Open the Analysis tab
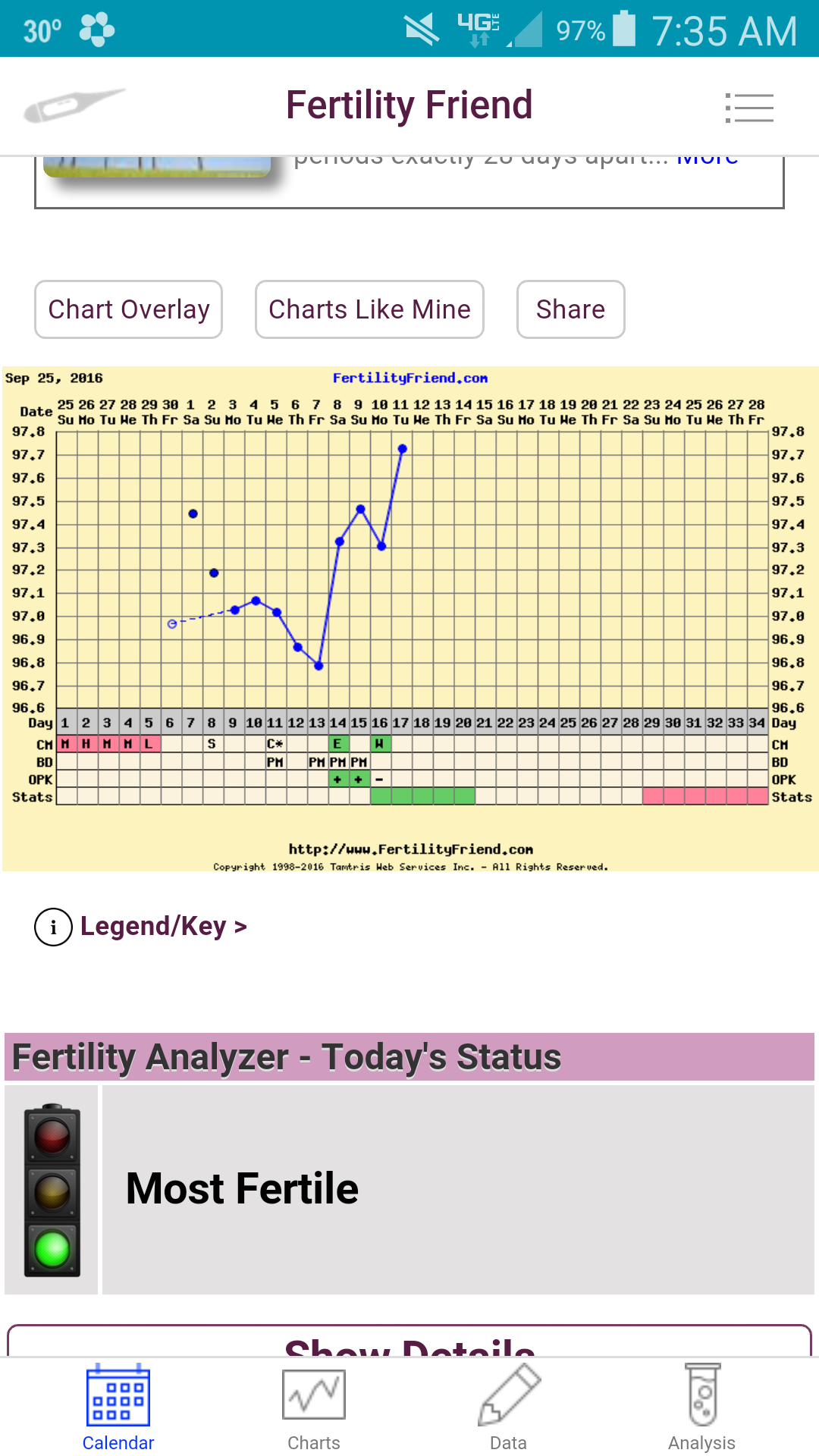The height and width of the screenshot is (1456, 819). click(x=701, y=1407)
